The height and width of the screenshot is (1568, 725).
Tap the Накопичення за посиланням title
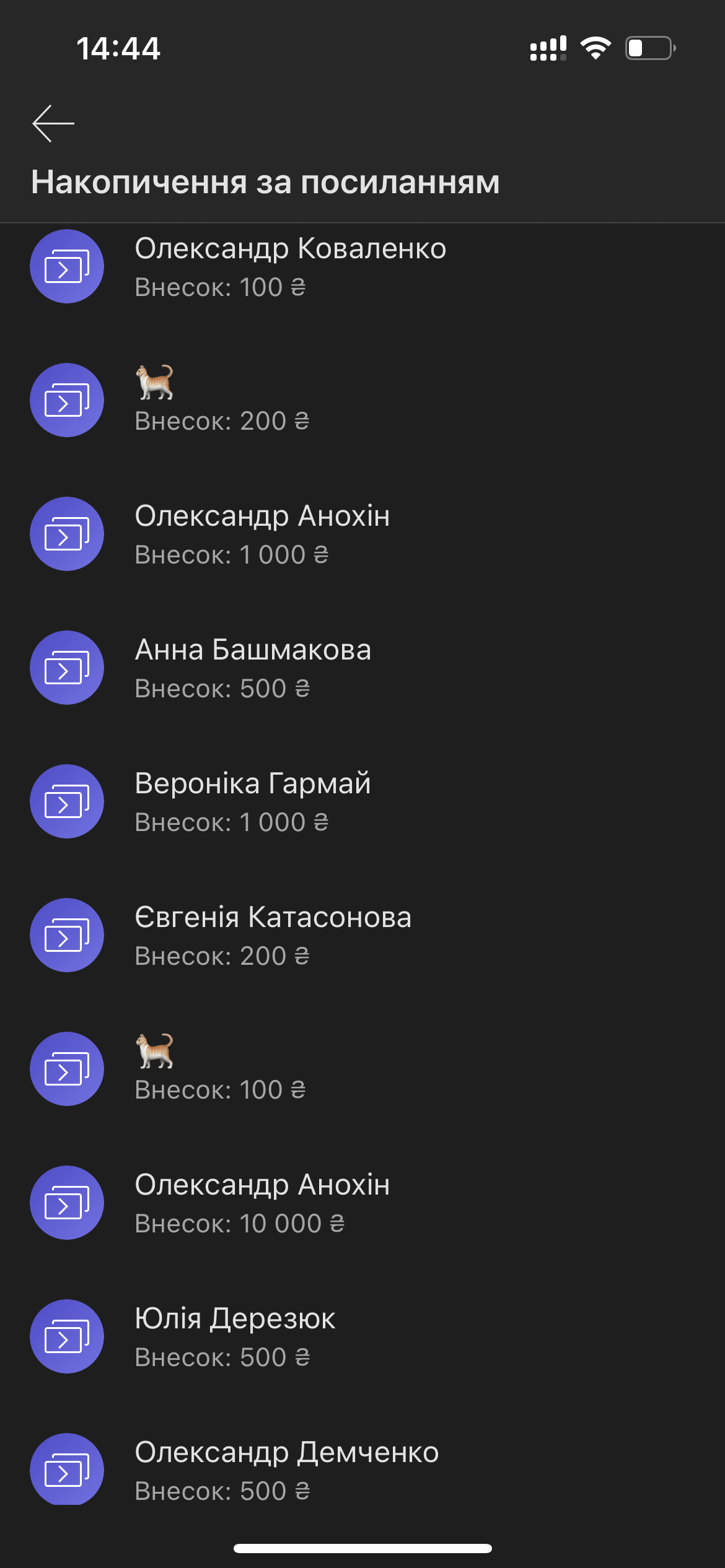coord(265,181)
